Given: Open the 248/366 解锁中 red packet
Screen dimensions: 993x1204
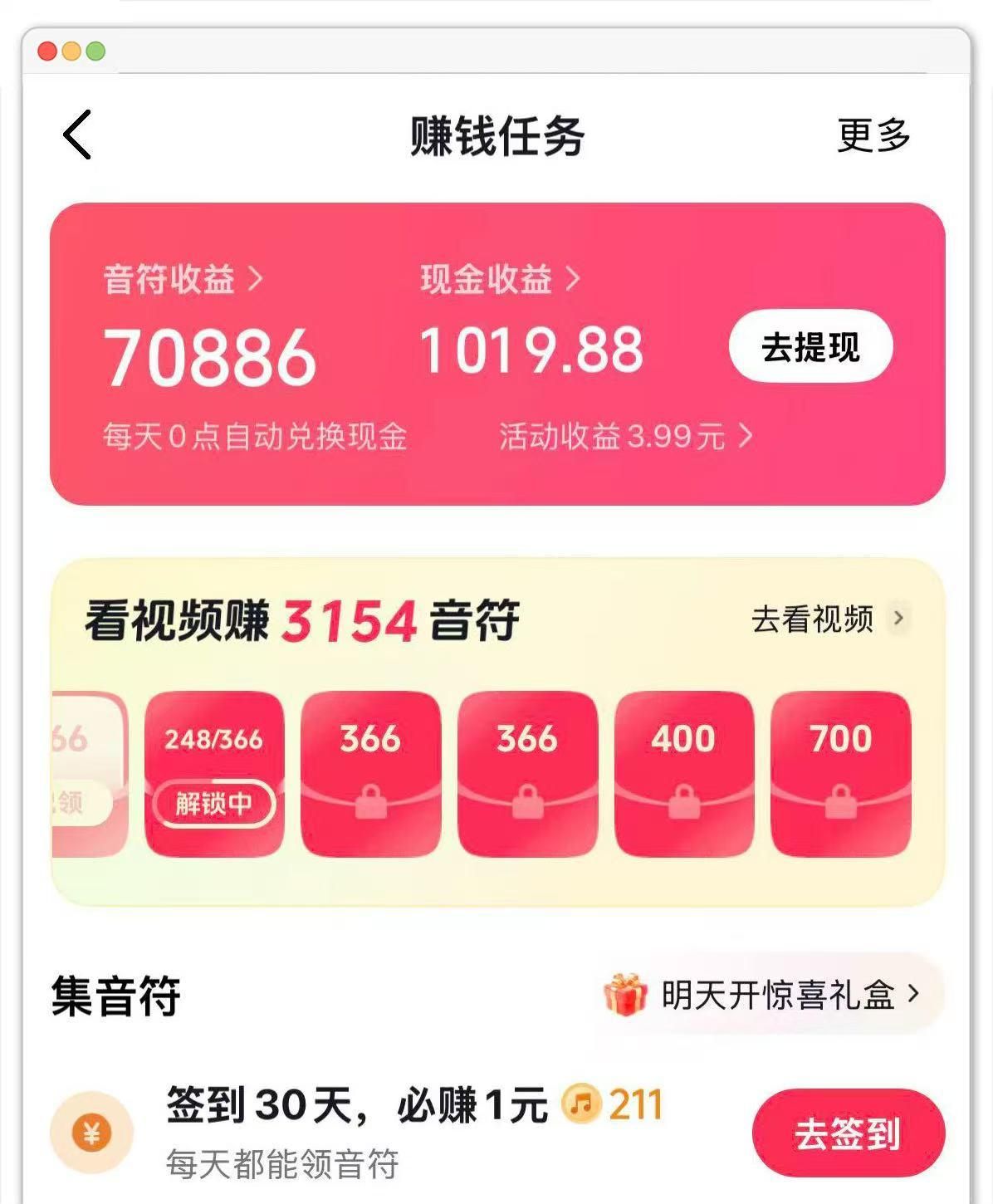Looking at the screenshot, I should tap(214, 774).
